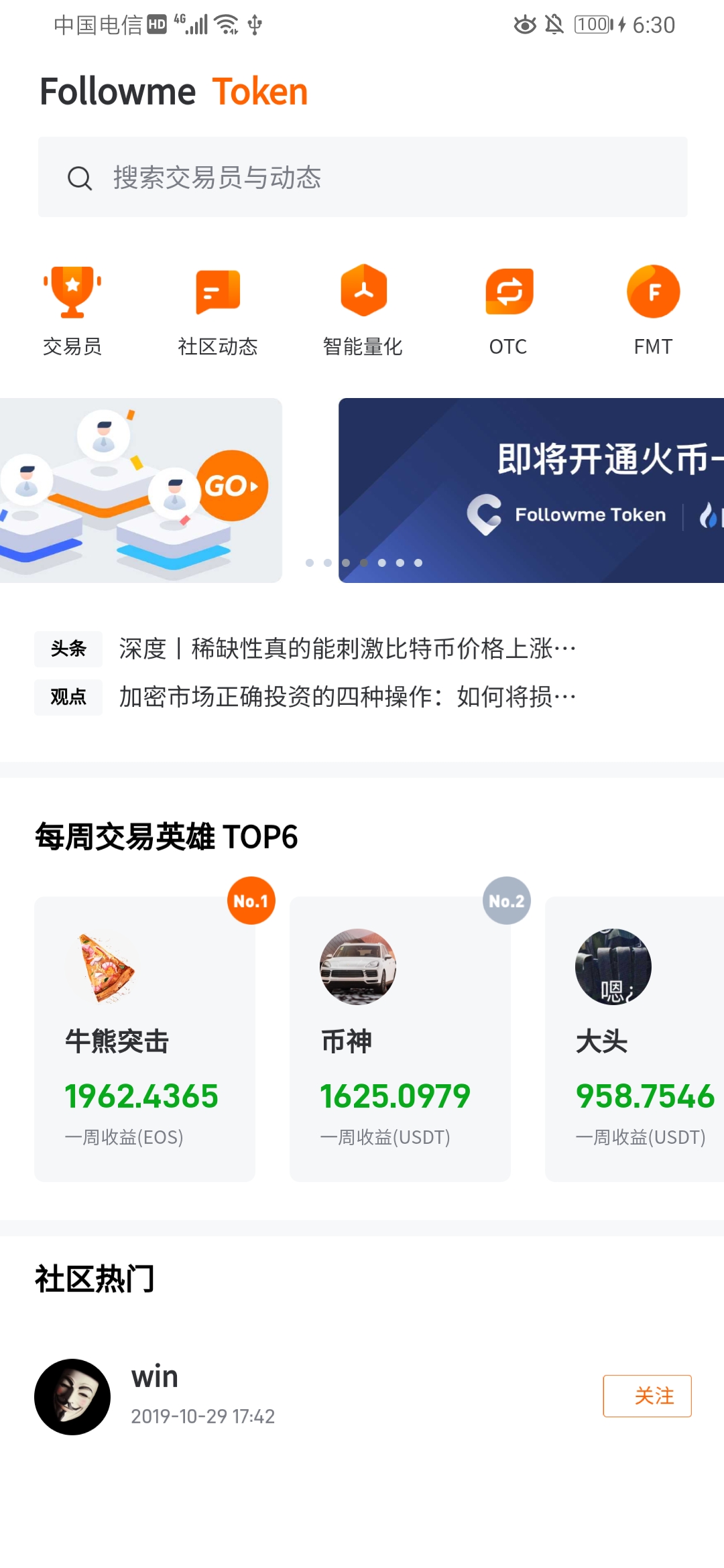The width and height of the screenshot is (724, 1568).
Task: Open trader 大头 card
Action: [x=635, y=1039]
